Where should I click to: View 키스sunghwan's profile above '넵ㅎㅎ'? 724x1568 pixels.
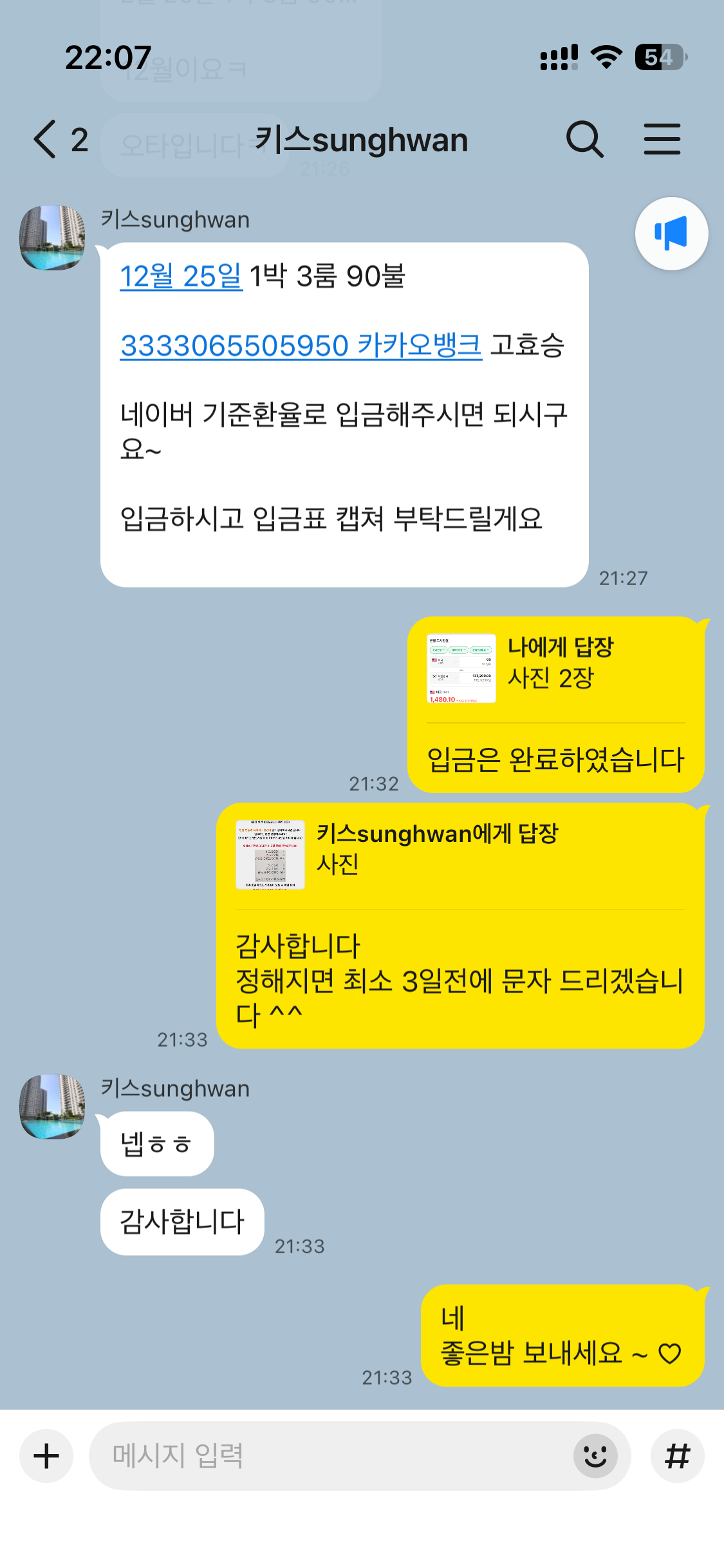(52, 1106)
